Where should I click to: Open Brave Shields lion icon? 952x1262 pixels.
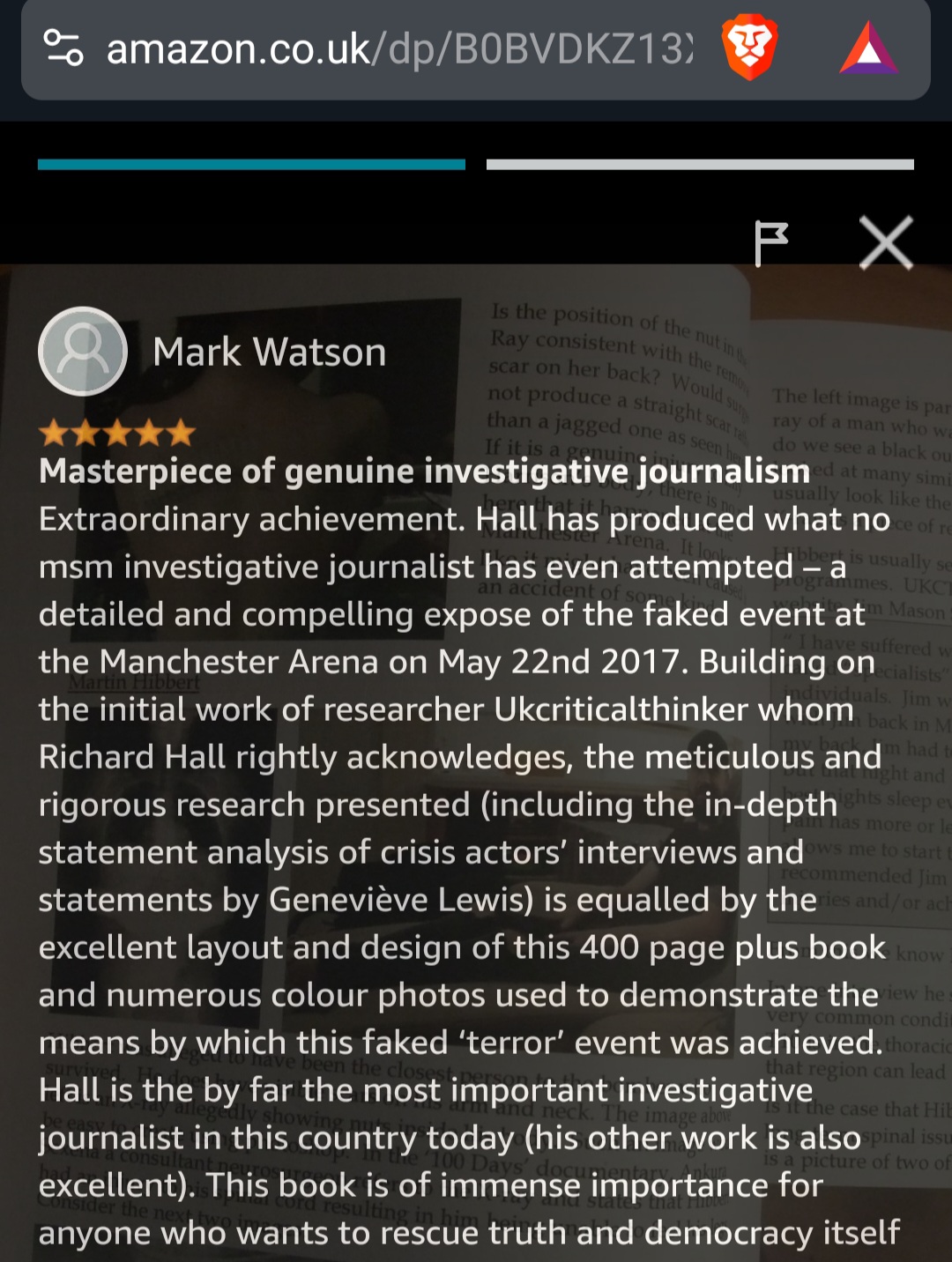coord(748,48)
